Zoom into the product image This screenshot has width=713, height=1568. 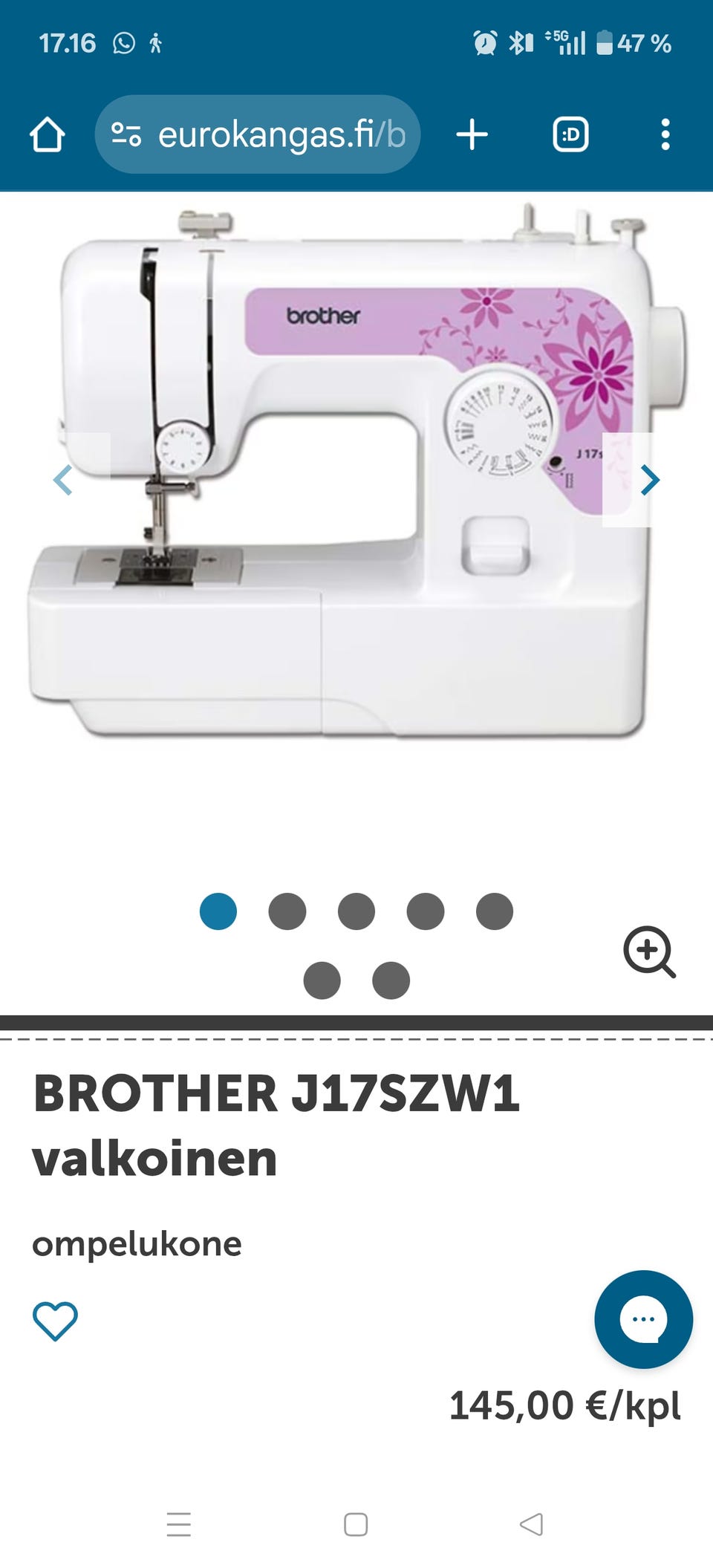click(649, 951)
